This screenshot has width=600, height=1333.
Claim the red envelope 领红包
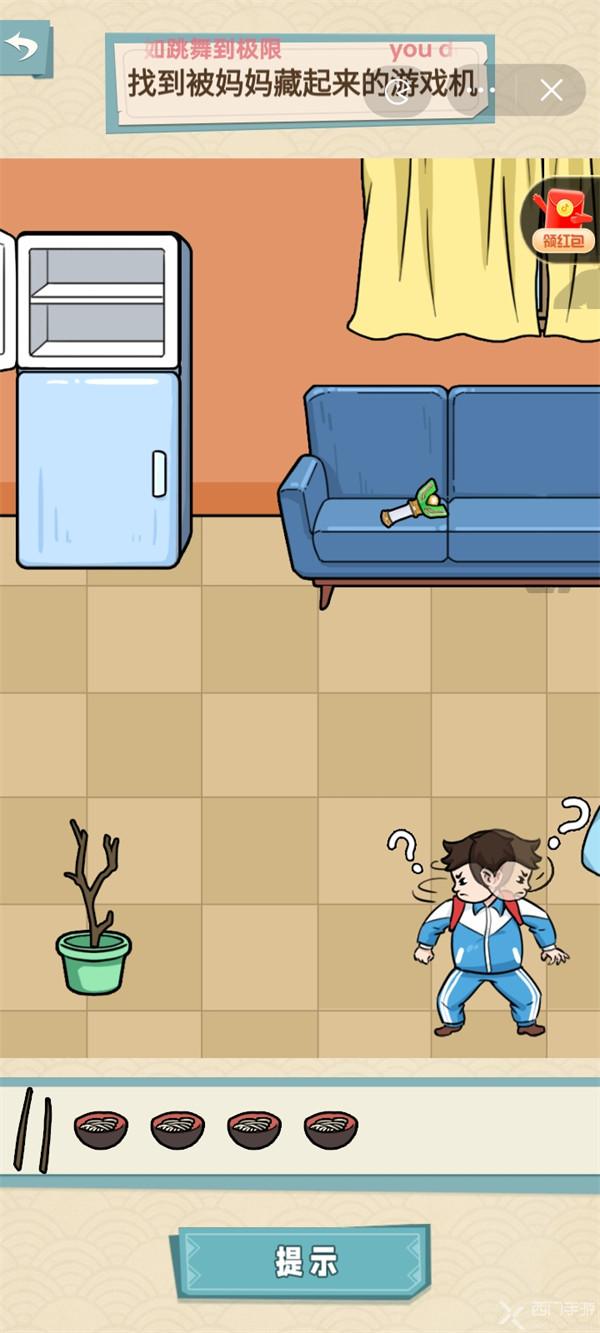pyautogui.click(x=565, y=222)
